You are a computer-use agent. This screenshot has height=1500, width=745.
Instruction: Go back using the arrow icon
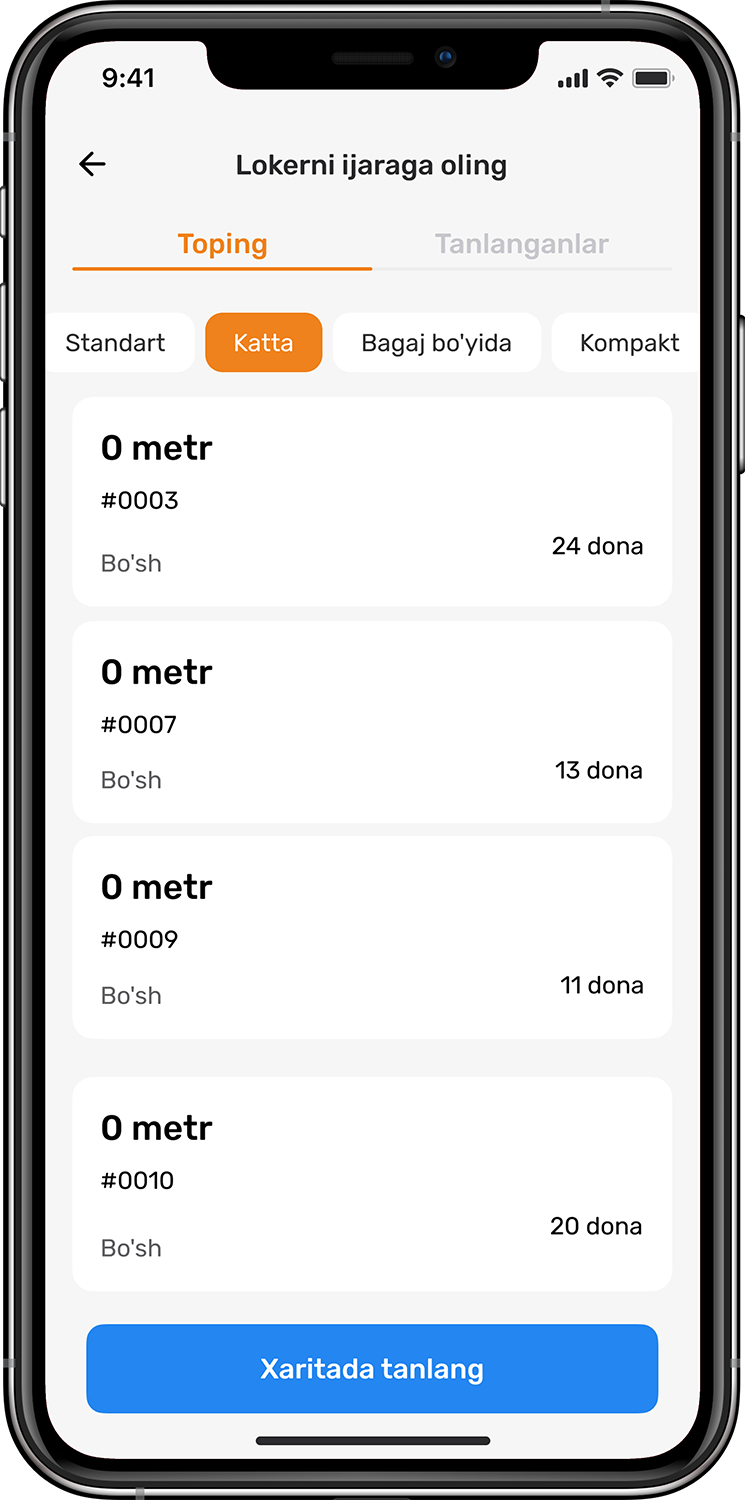[92, 164]
